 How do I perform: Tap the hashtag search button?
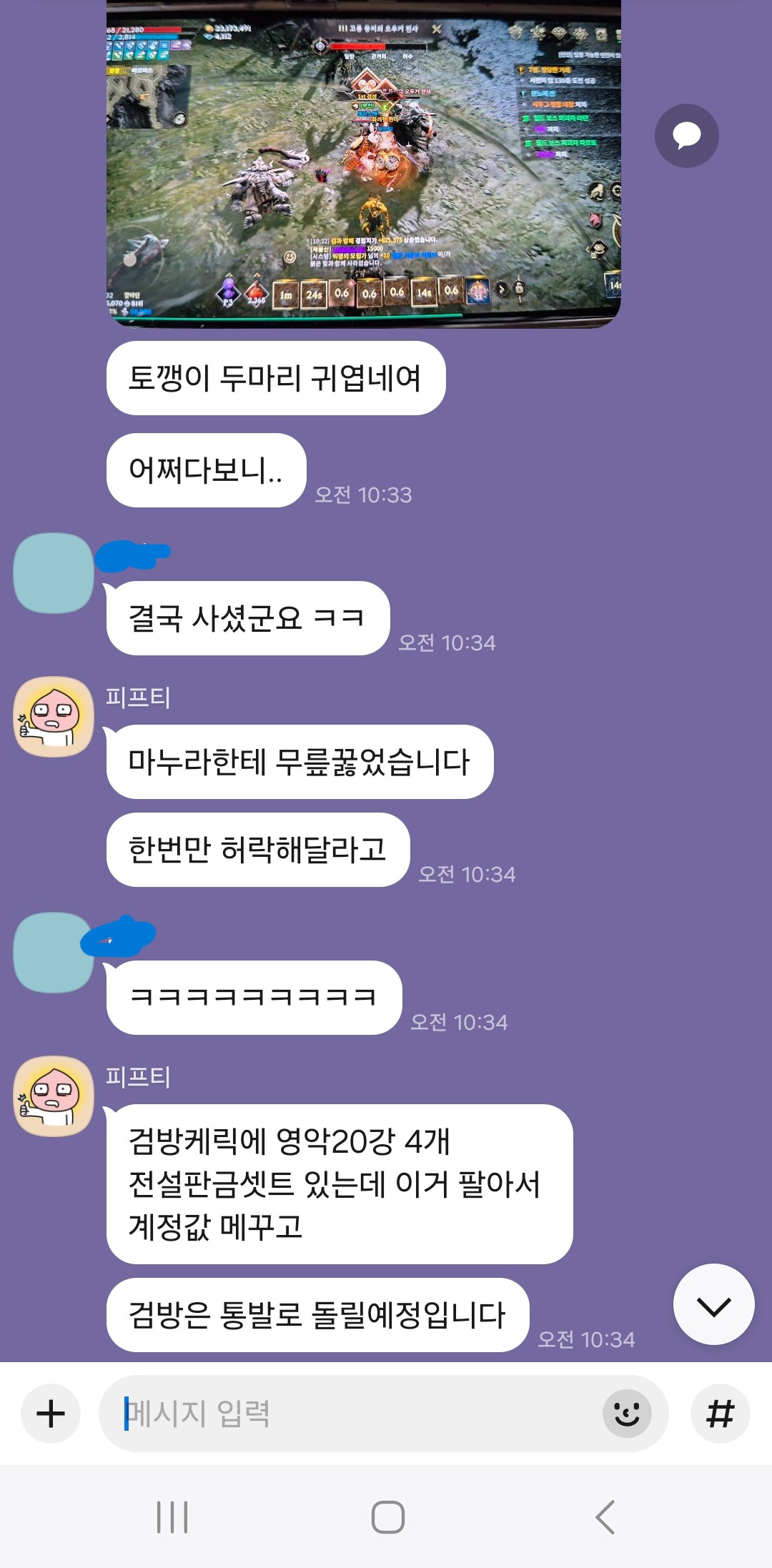(x=720, y=1413)
